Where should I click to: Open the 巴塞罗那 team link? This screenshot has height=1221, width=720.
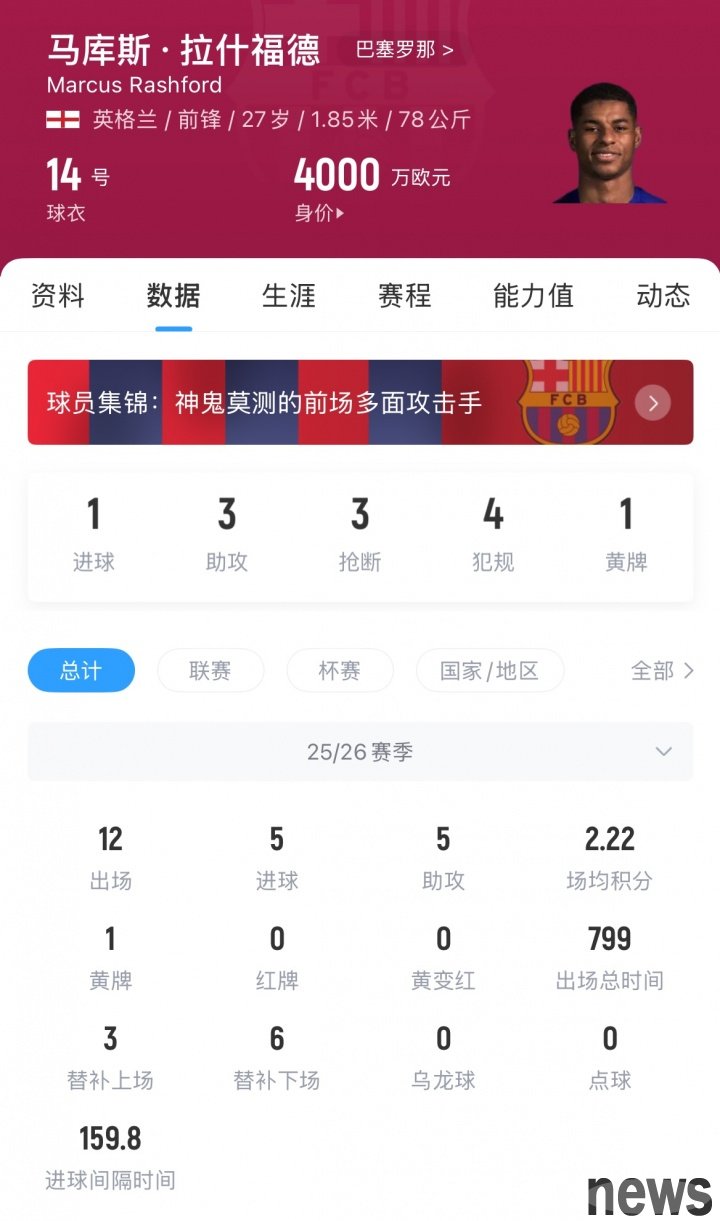[x=404, y=49]
